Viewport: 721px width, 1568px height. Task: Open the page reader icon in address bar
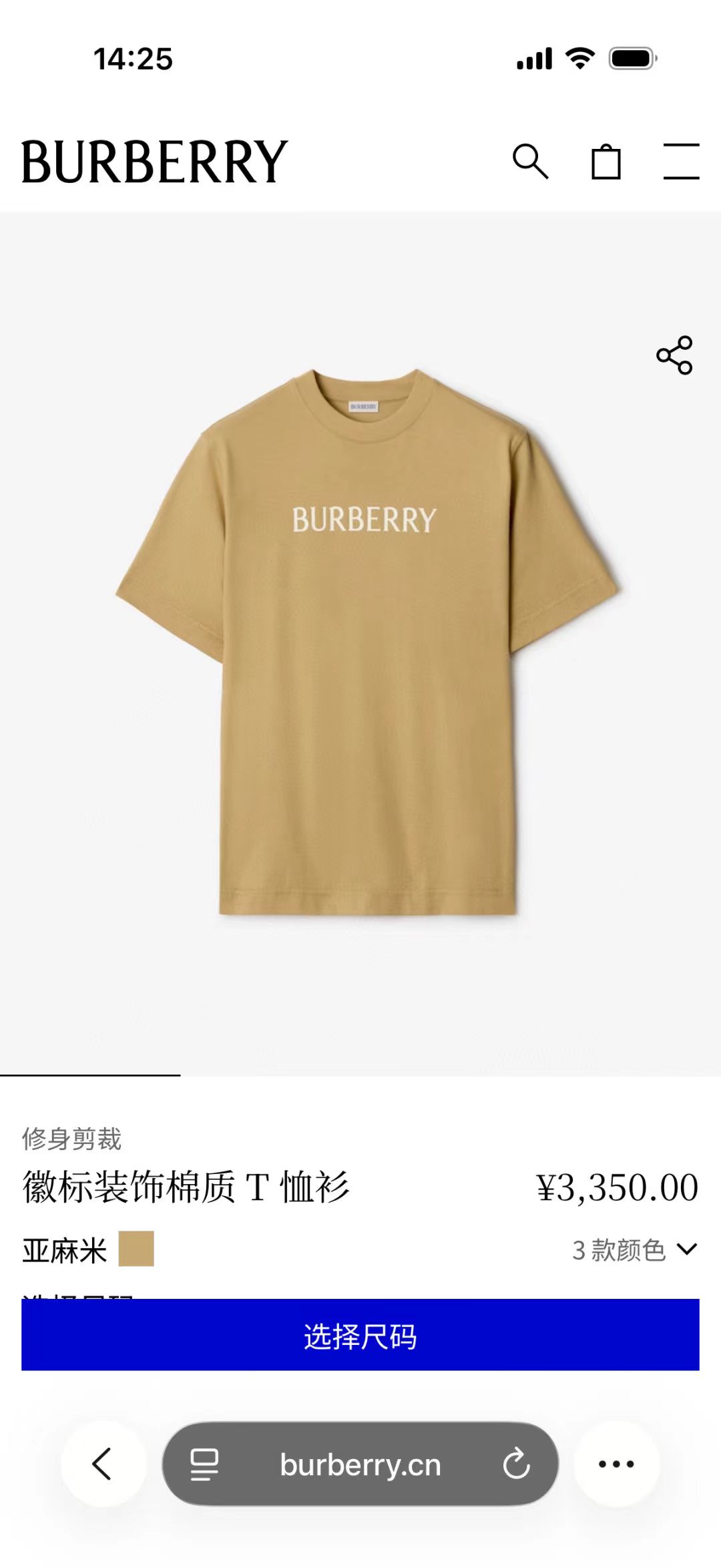point(204,1464)
